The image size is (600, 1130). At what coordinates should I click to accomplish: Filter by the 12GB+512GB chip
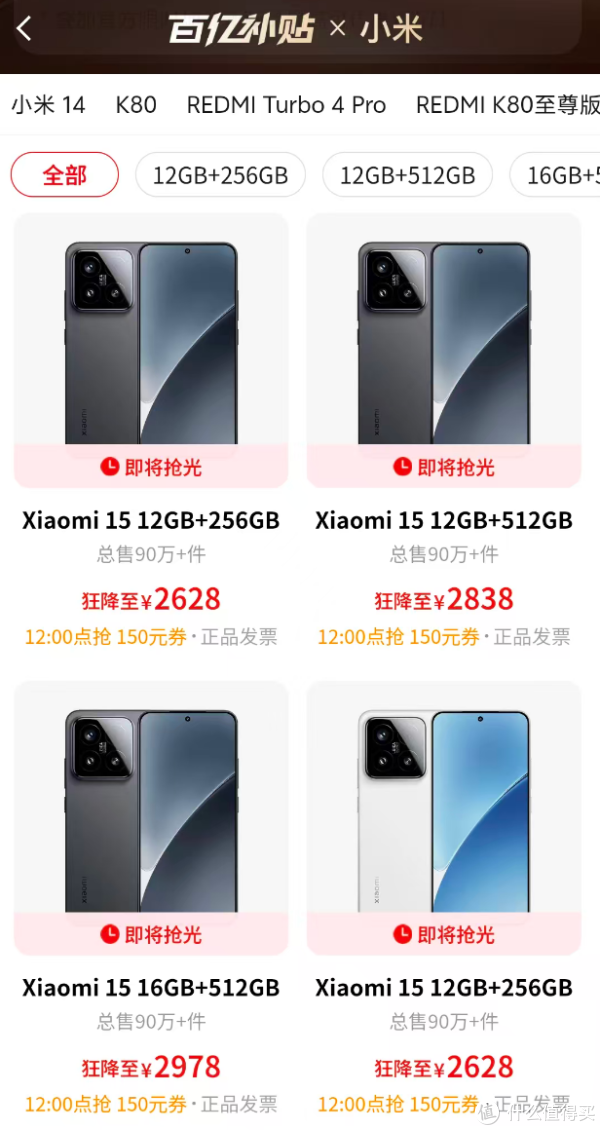click(x=407, y=176)
